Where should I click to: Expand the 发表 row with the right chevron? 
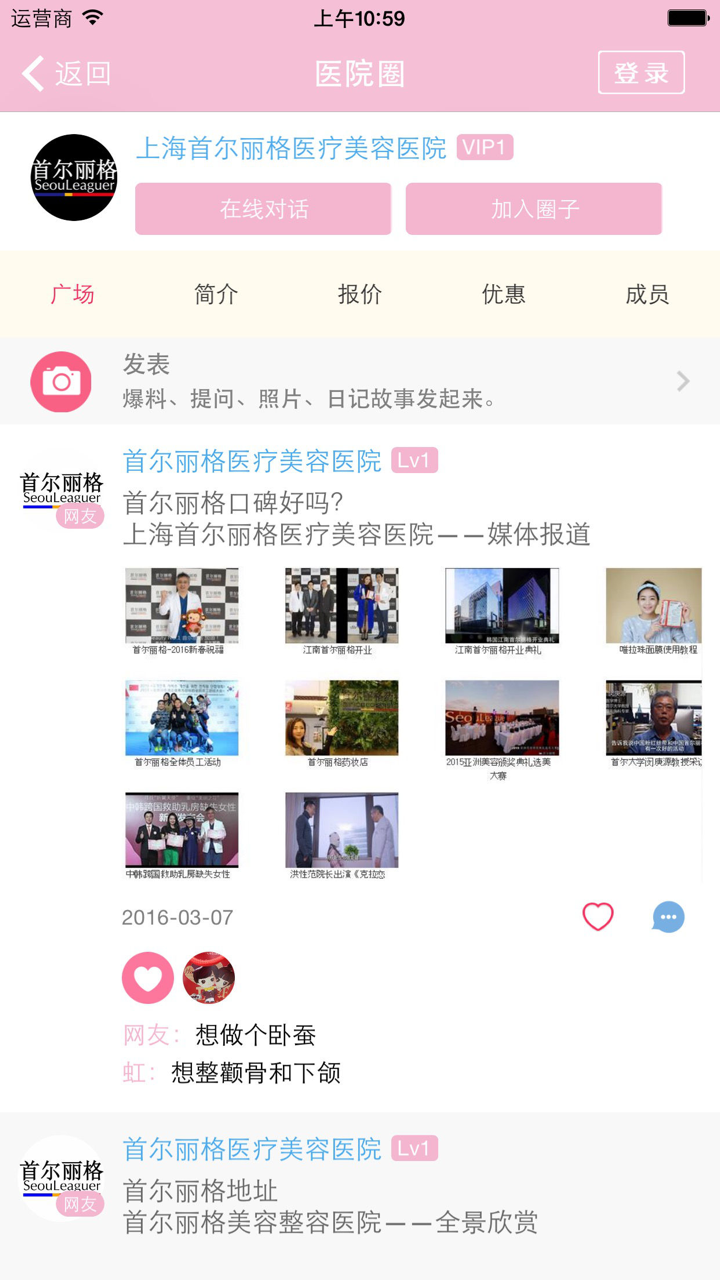[683, 381]
